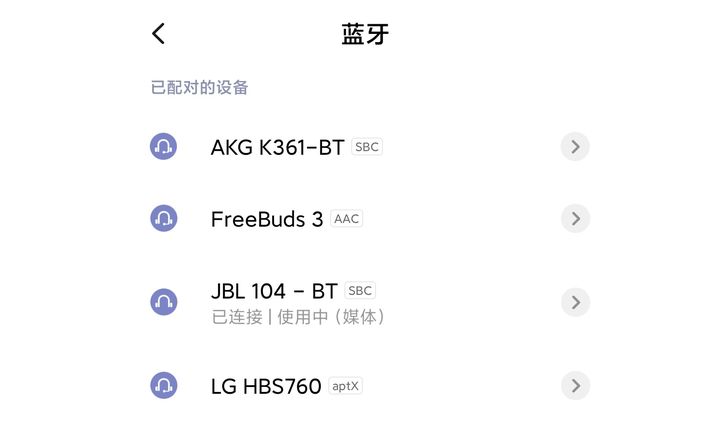Select the AKG K361-BT device
The width and height of the screenshot is (720, 424).
click(x=277, y=147)
